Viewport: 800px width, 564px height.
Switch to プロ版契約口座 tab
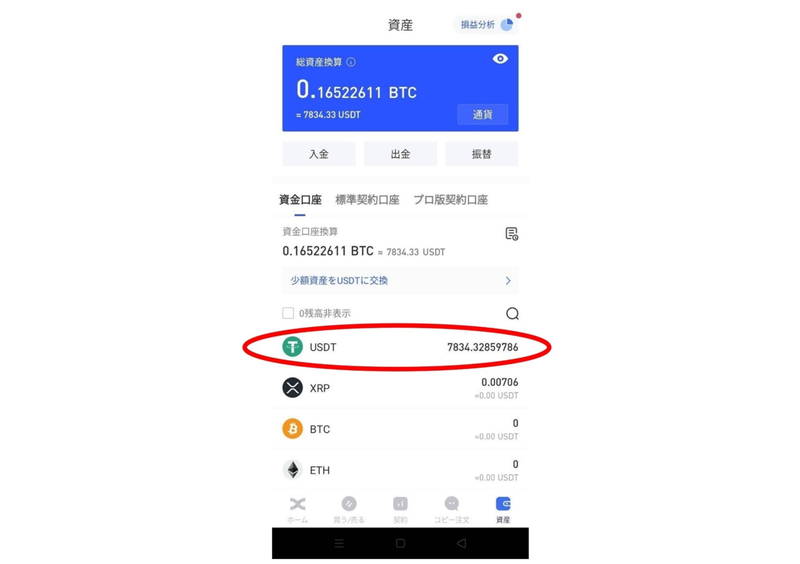click(x=450, y=200)
